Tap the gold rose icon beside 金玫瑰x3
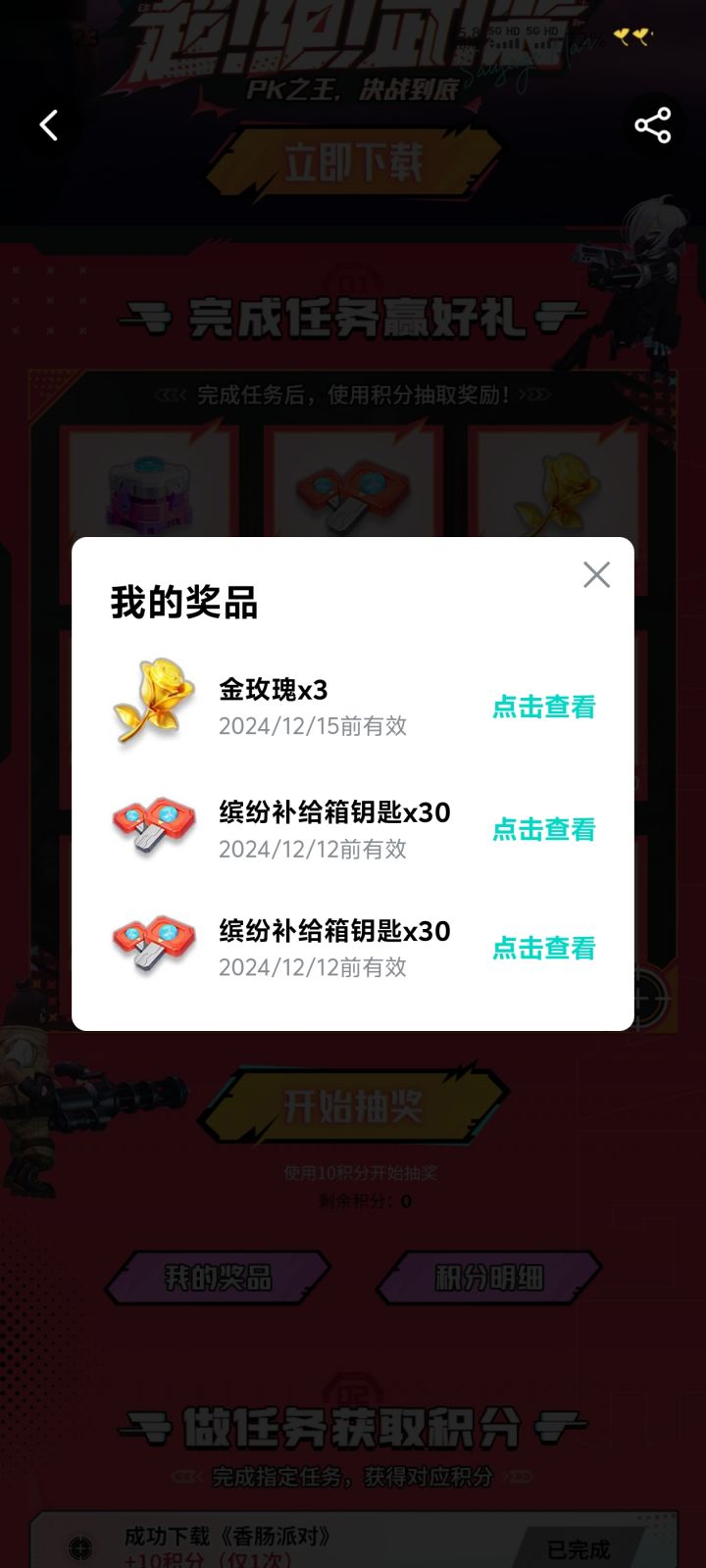This screenshot has width=706, height=1568. (x=150, y=708)
